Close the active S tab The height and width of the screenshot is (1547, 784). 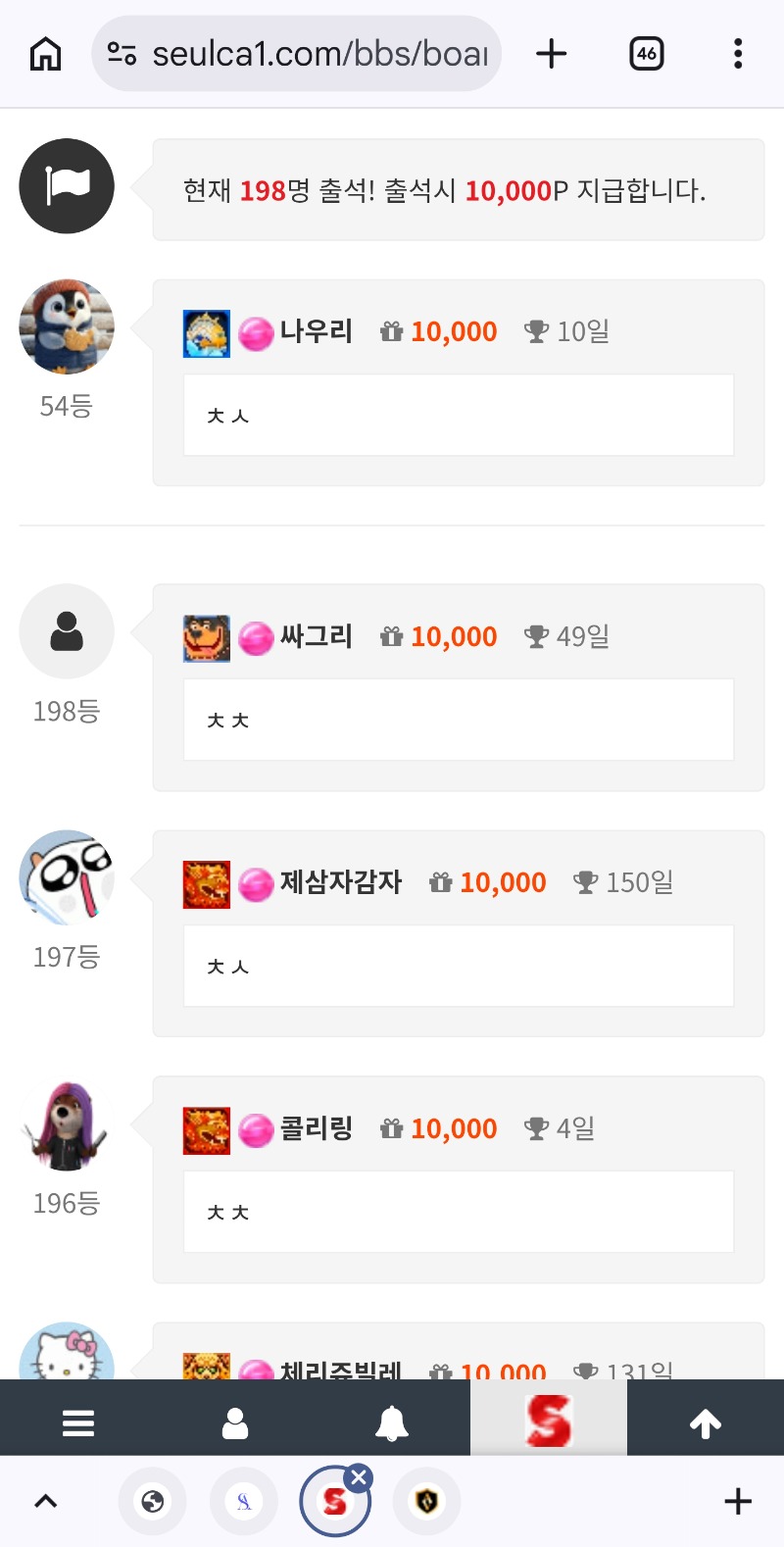click(359, 1477)
